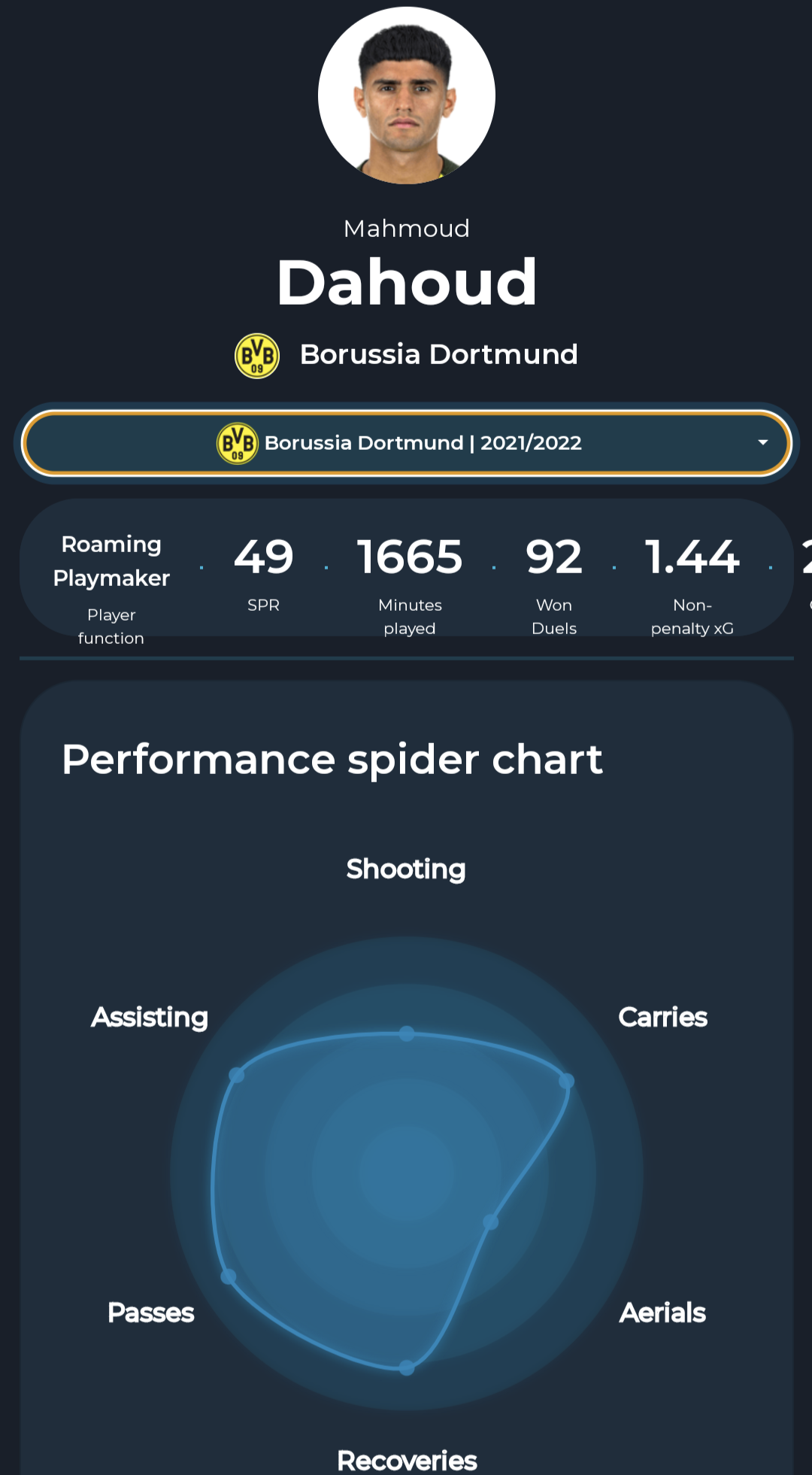Open the Borussia Dortmund 2021/2022 season dropdown

click(406, 443)
